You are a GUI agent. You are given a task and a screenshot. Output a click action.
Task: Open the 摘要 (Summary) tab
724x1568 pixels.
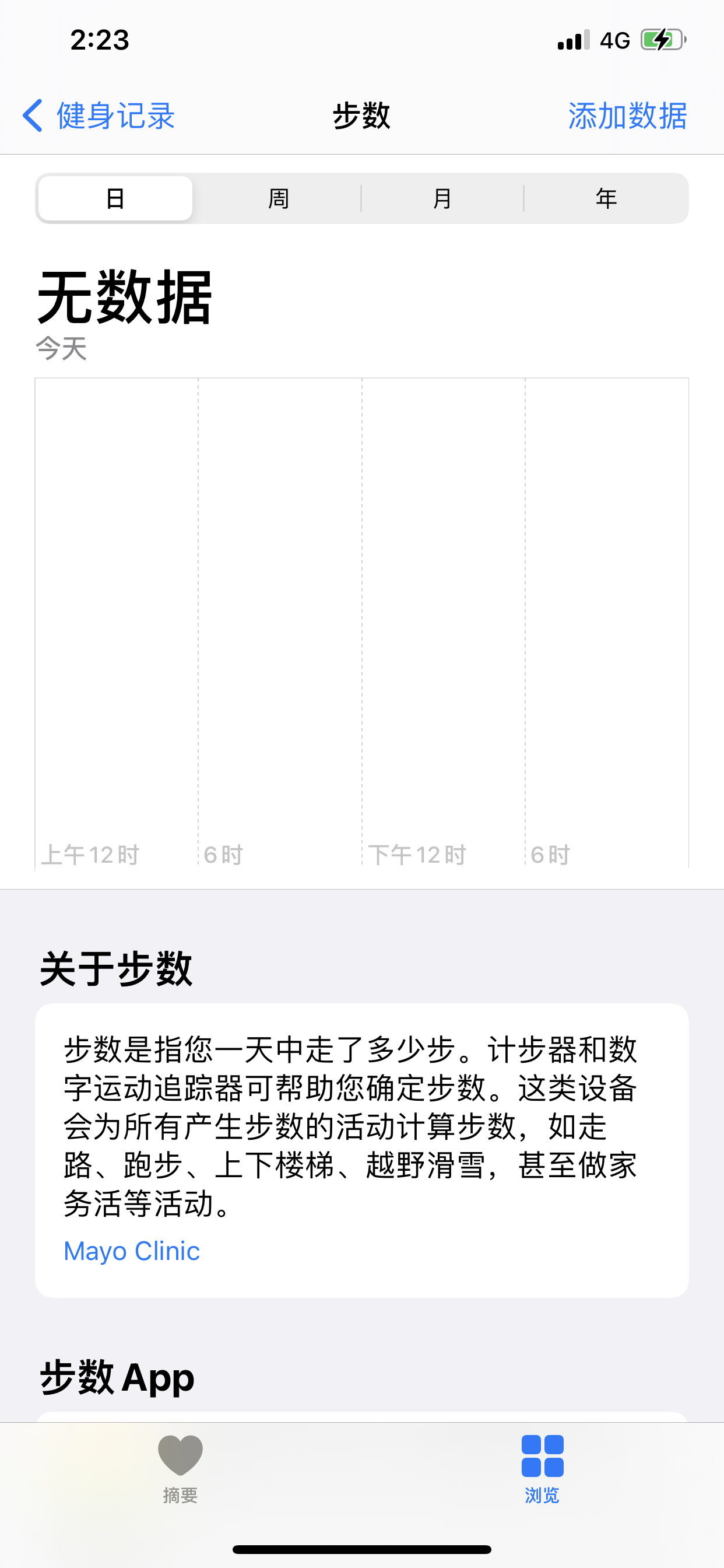180,1468
